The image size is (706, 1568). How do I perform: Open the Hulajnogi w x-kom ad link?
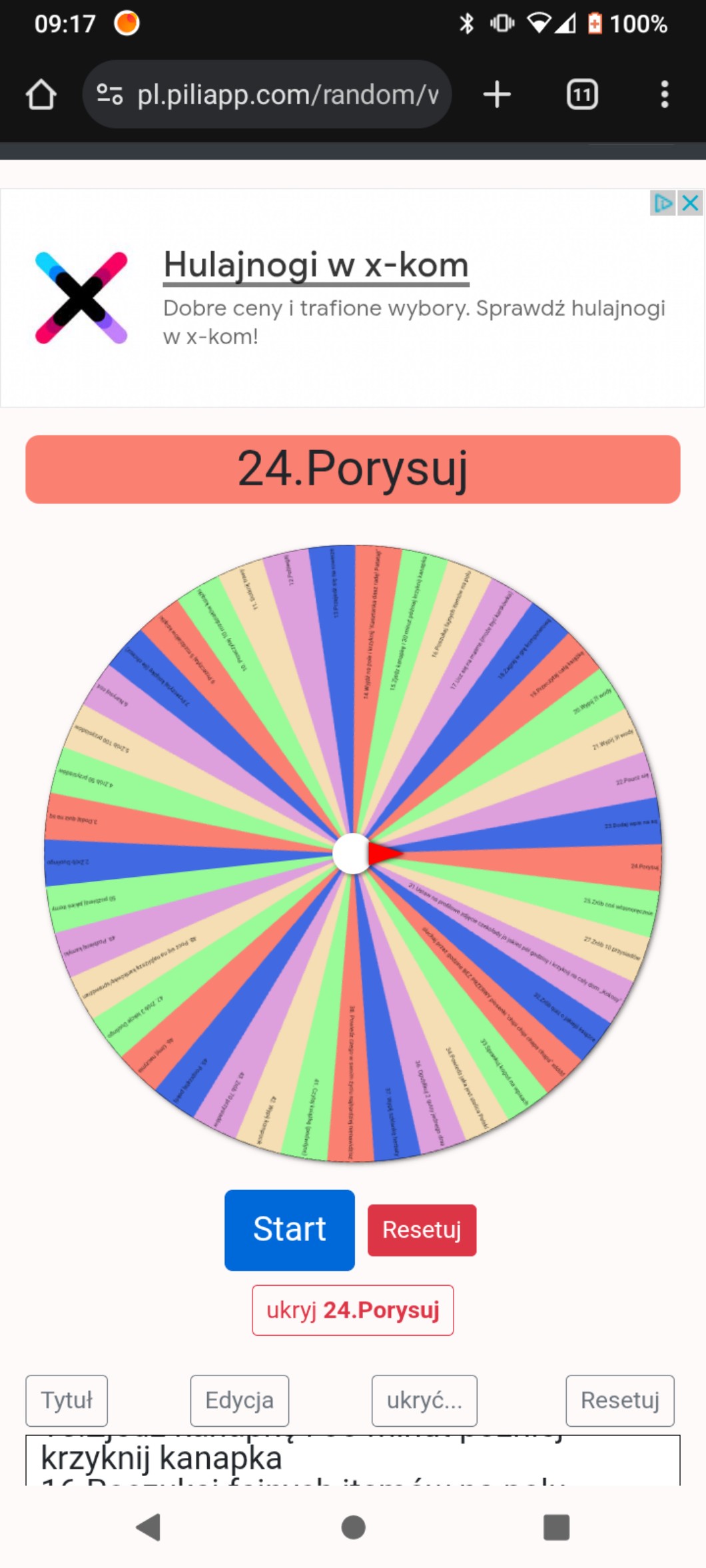tap(316, 265)
